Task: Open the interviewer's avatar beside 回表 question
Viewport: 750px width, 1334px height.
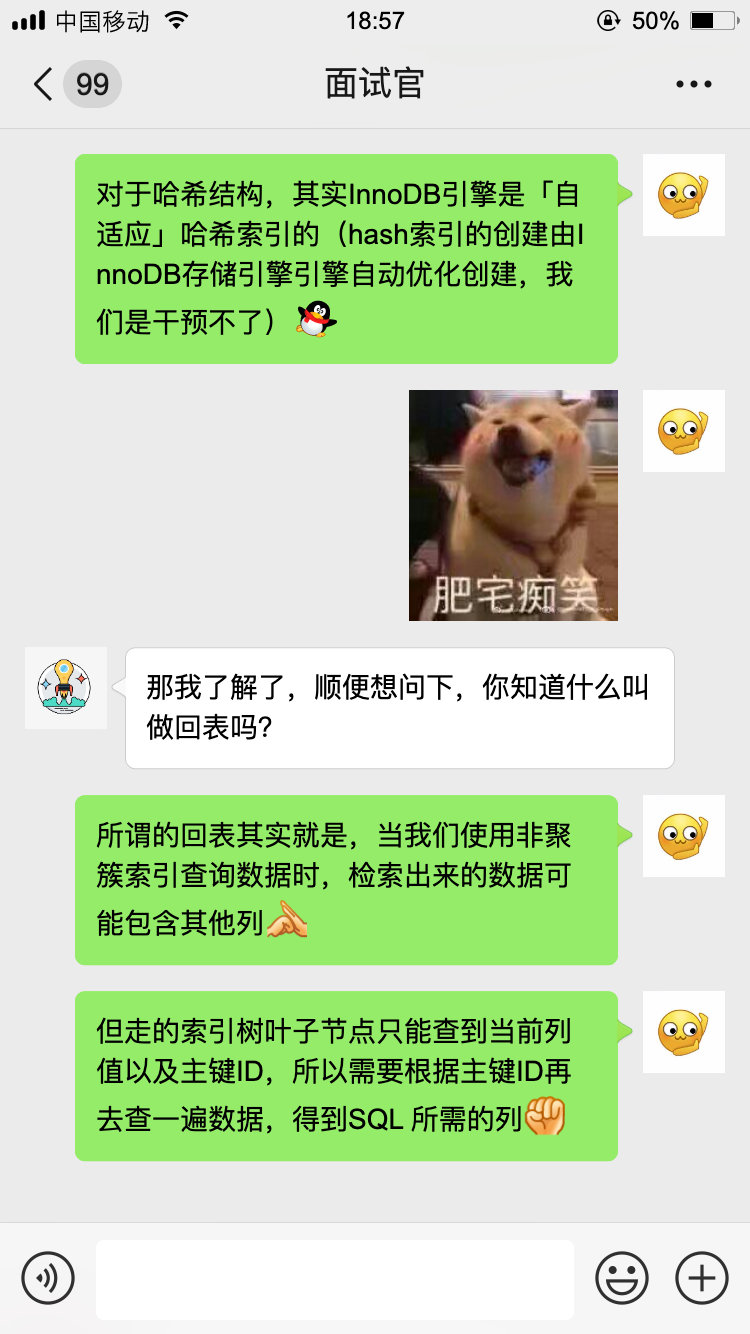Action: (65, 688)
